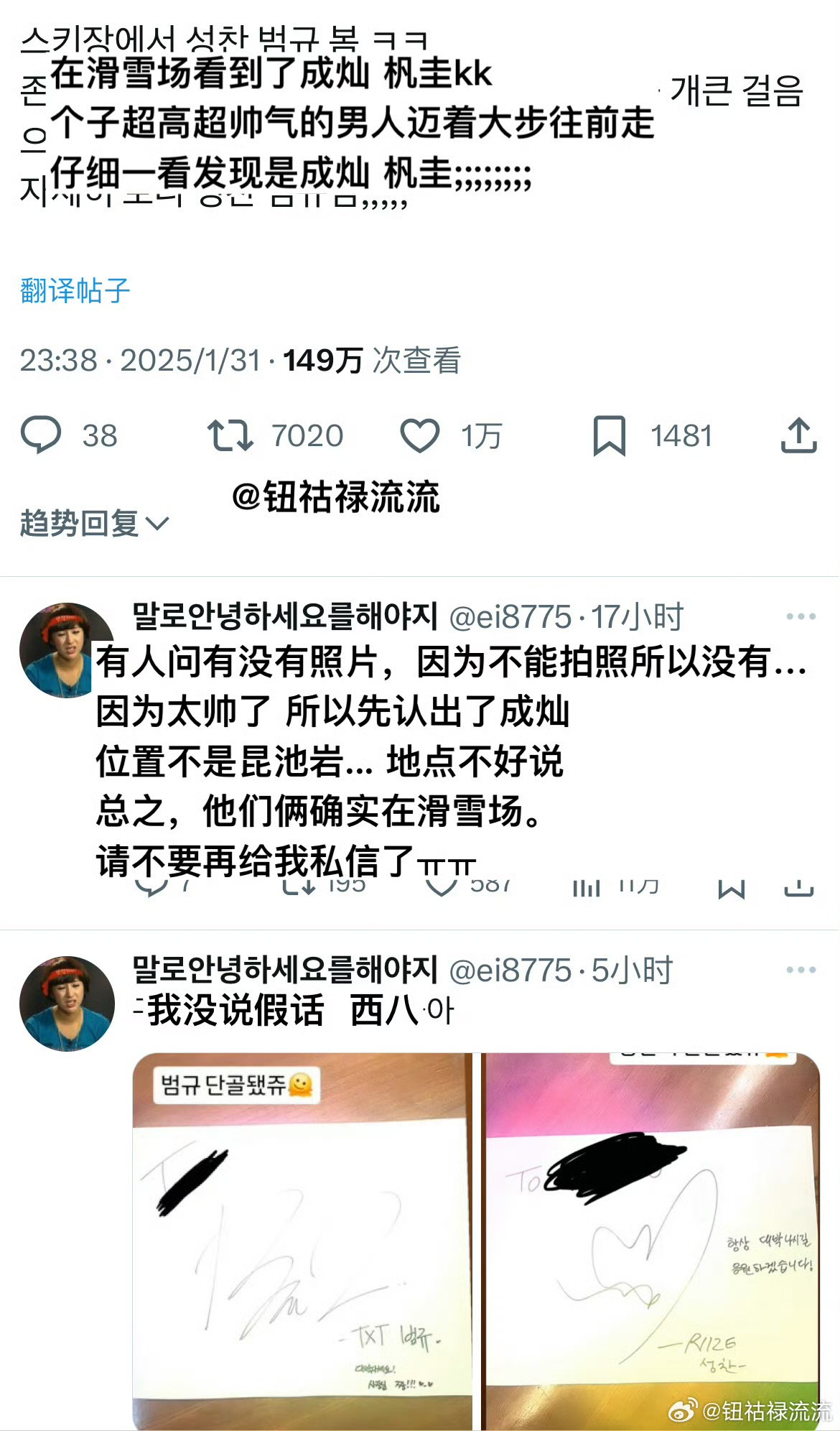The image size is (840, 1431).
Task: Open the overflow menu on the 5小时 reply
Action: [x=801, y=970]
